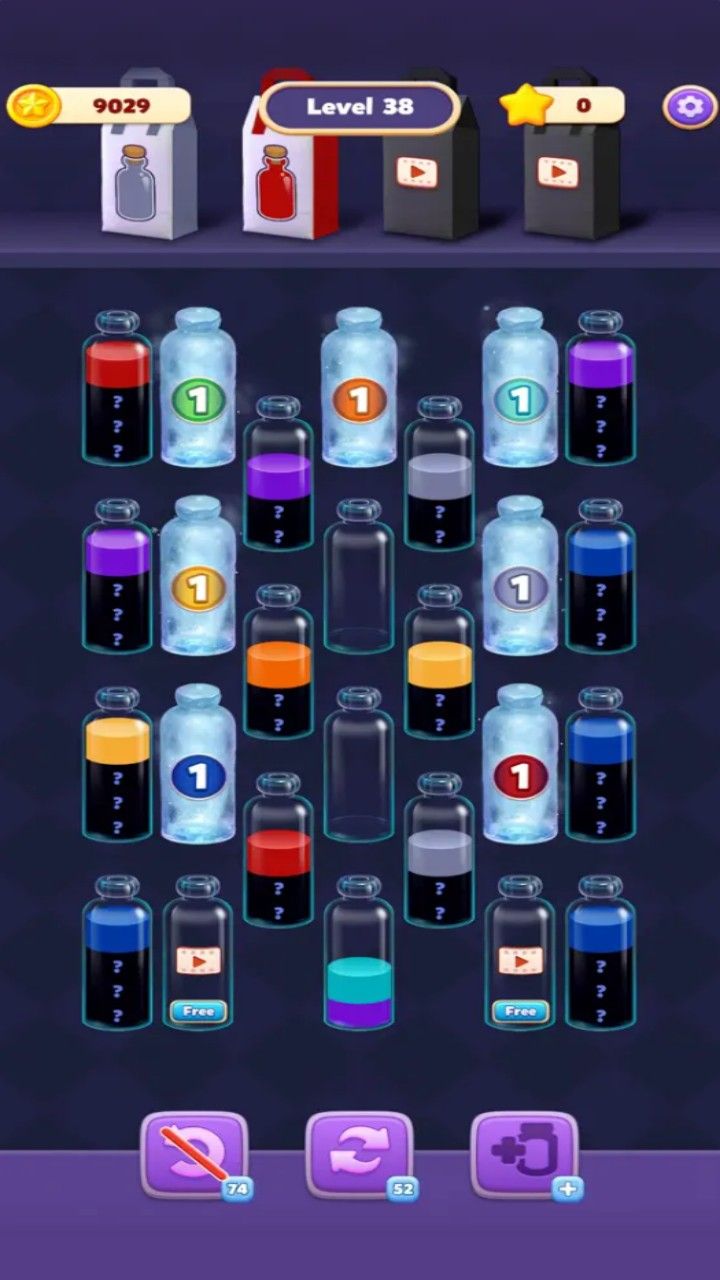Tap the frozen bottle with the orange 1 badge

point(359,390)
